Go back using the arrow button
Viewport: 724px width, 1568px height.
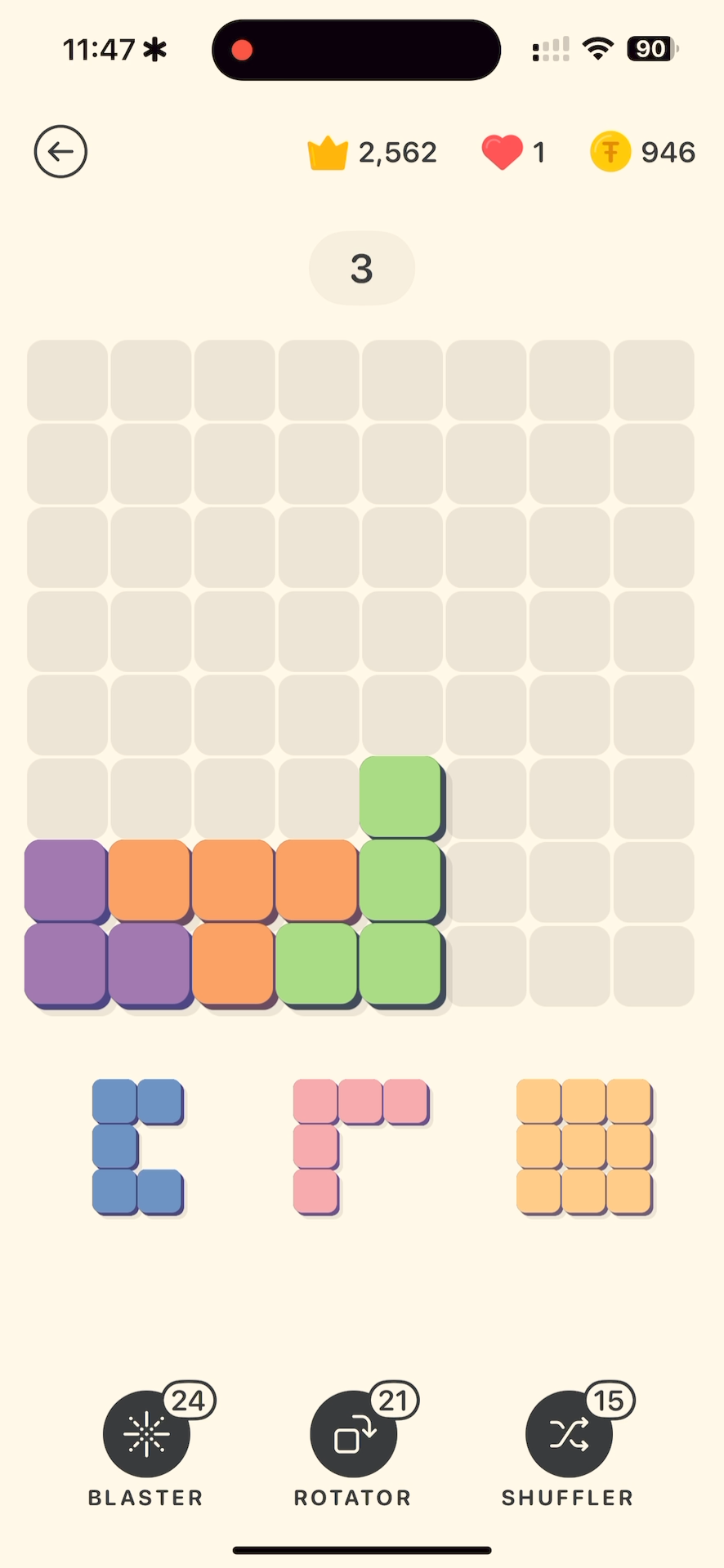pyautogui.click(x=60, y=152)
